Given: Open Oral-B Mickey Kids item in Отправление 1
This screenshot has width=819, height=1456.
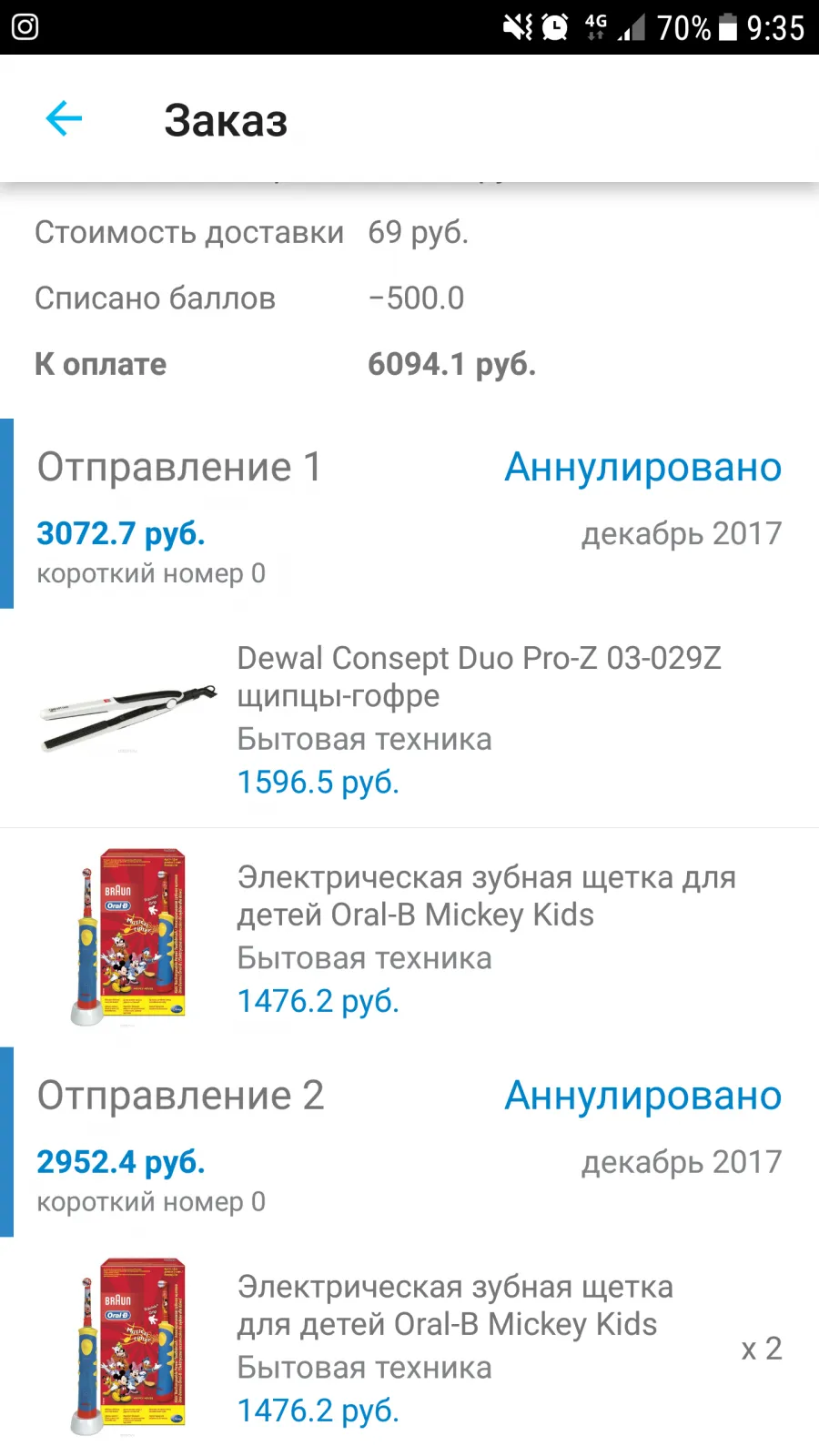Looking at the screenshot, I should click(409, 937).
